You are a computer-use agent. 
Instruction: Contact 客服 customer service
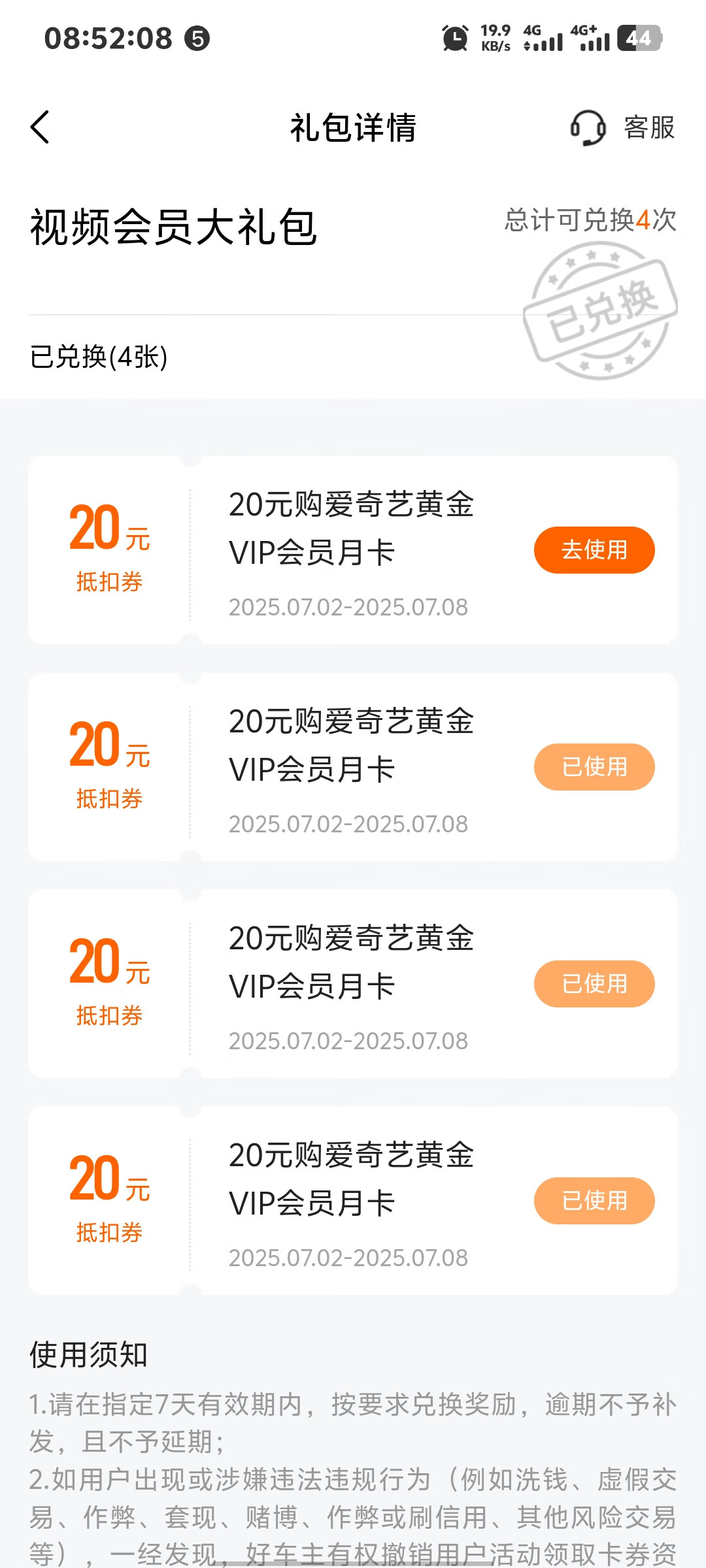coord(622,127)
